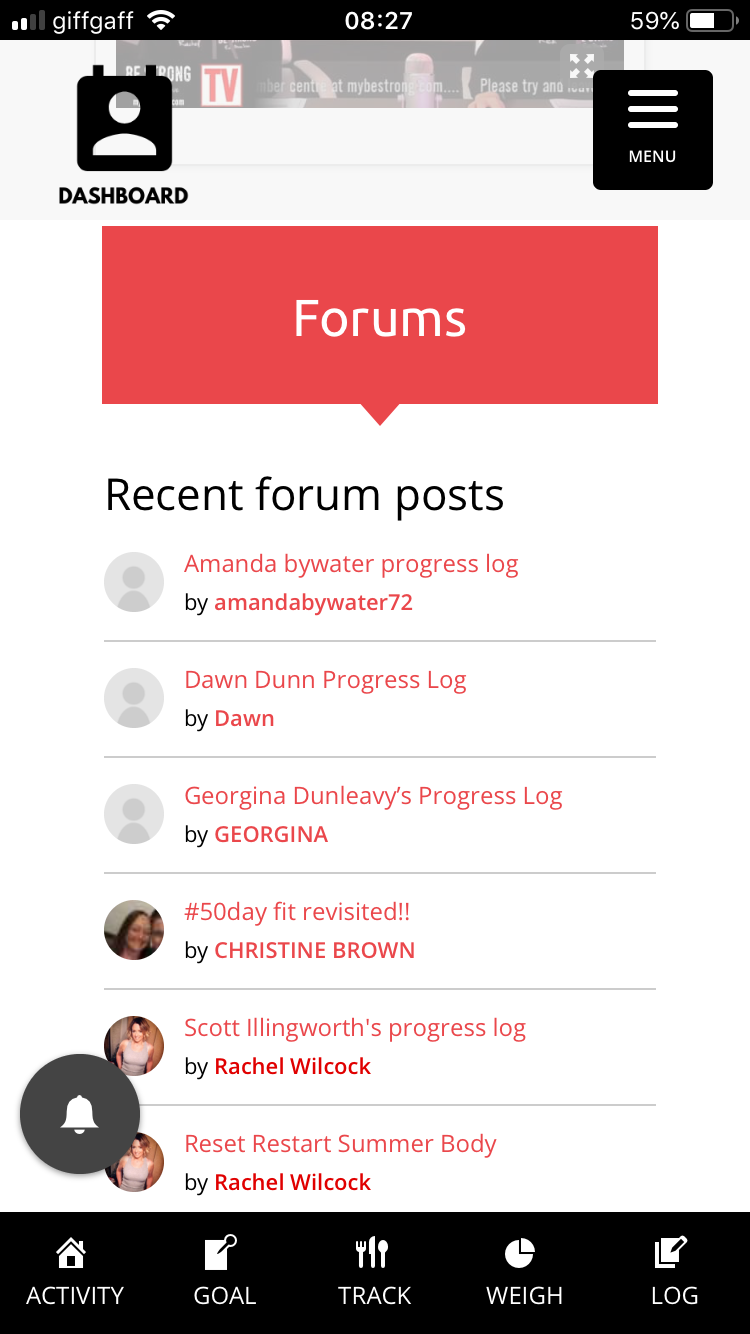
Task: Switch to the Activity tab
Action: tap(75, 1272)
